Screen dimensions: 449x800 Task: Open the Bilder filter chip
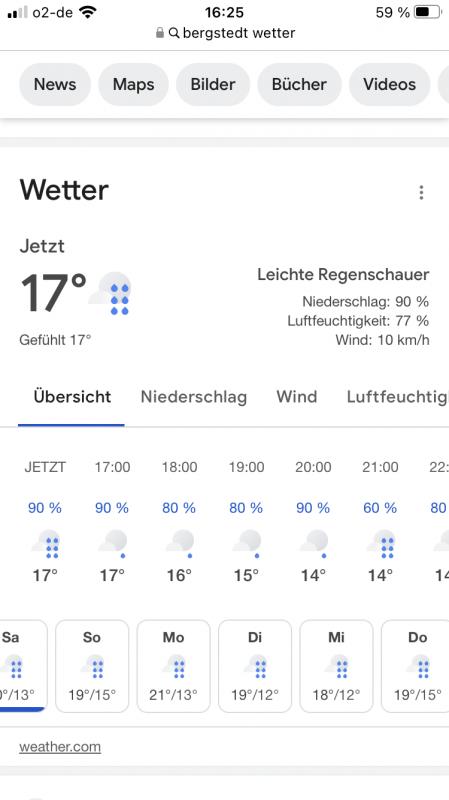(x=213, y=84)
